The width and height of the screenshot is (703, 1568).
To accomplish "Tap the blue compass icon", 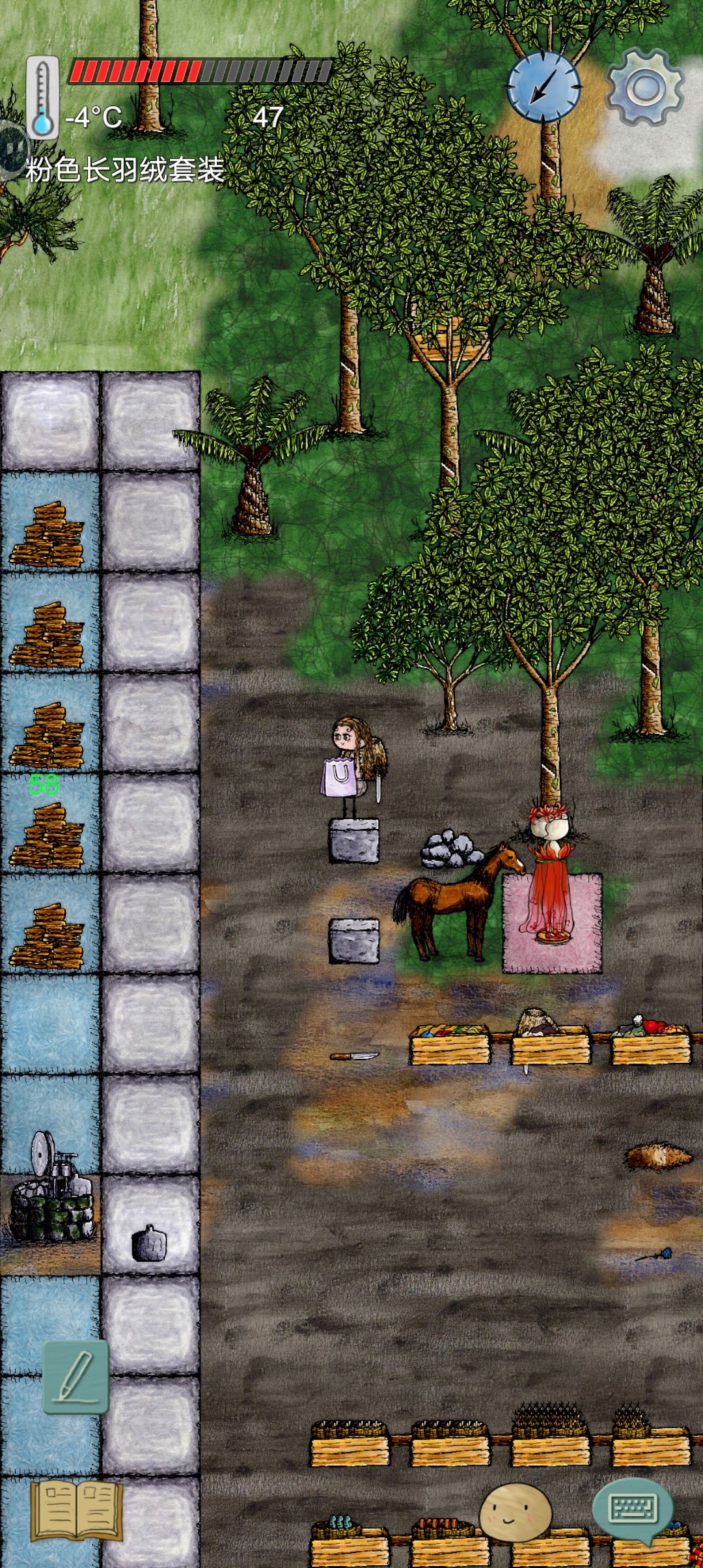I will (544, 87).
